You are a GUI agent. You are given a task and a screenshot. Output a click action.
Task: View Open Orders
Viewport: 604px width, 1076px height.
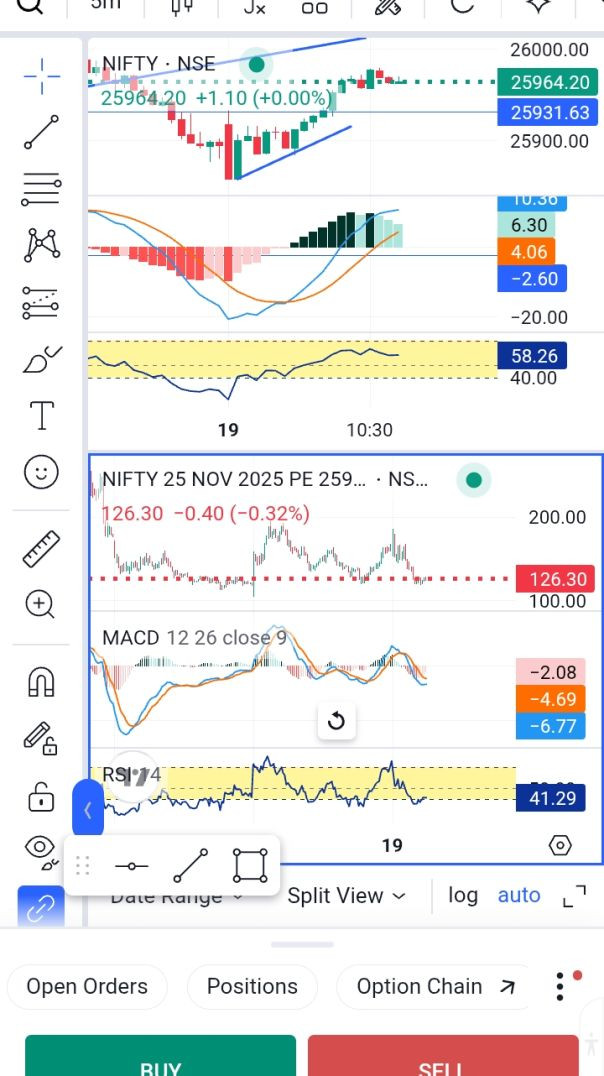87,986
